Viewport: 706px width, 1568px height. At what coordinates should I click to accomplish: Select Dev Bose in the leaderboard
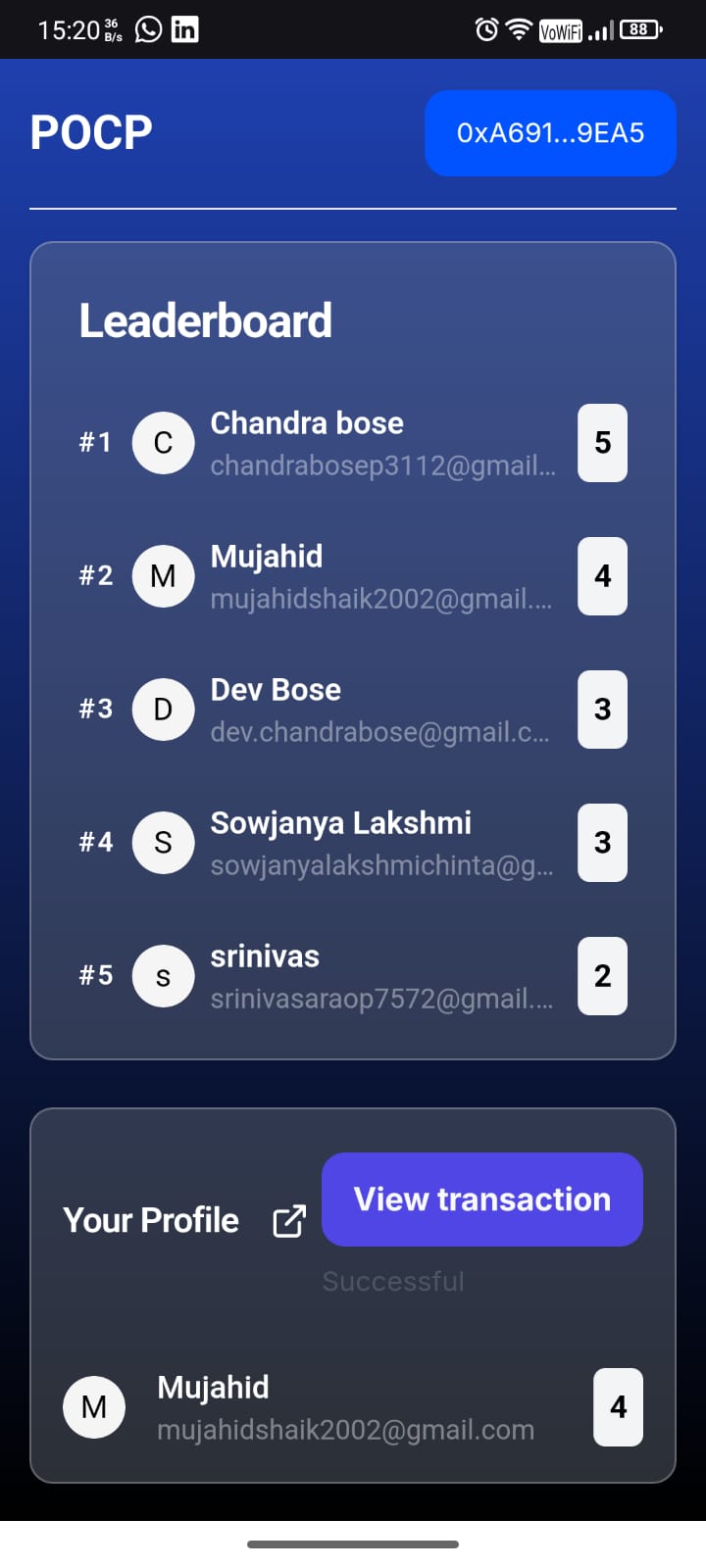click(353, 710)
